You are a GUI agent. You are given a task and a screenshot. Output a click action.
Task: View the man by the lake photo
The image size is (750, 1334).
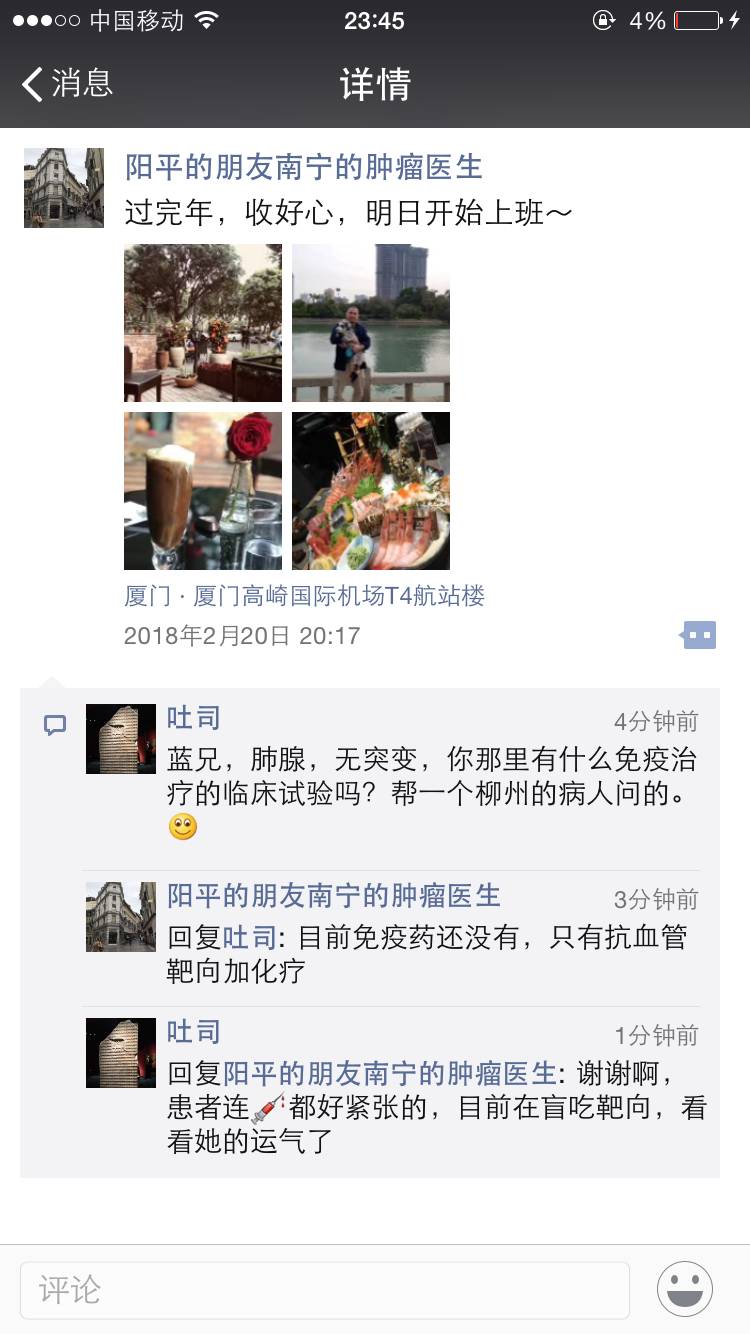(x=371, y=323)
